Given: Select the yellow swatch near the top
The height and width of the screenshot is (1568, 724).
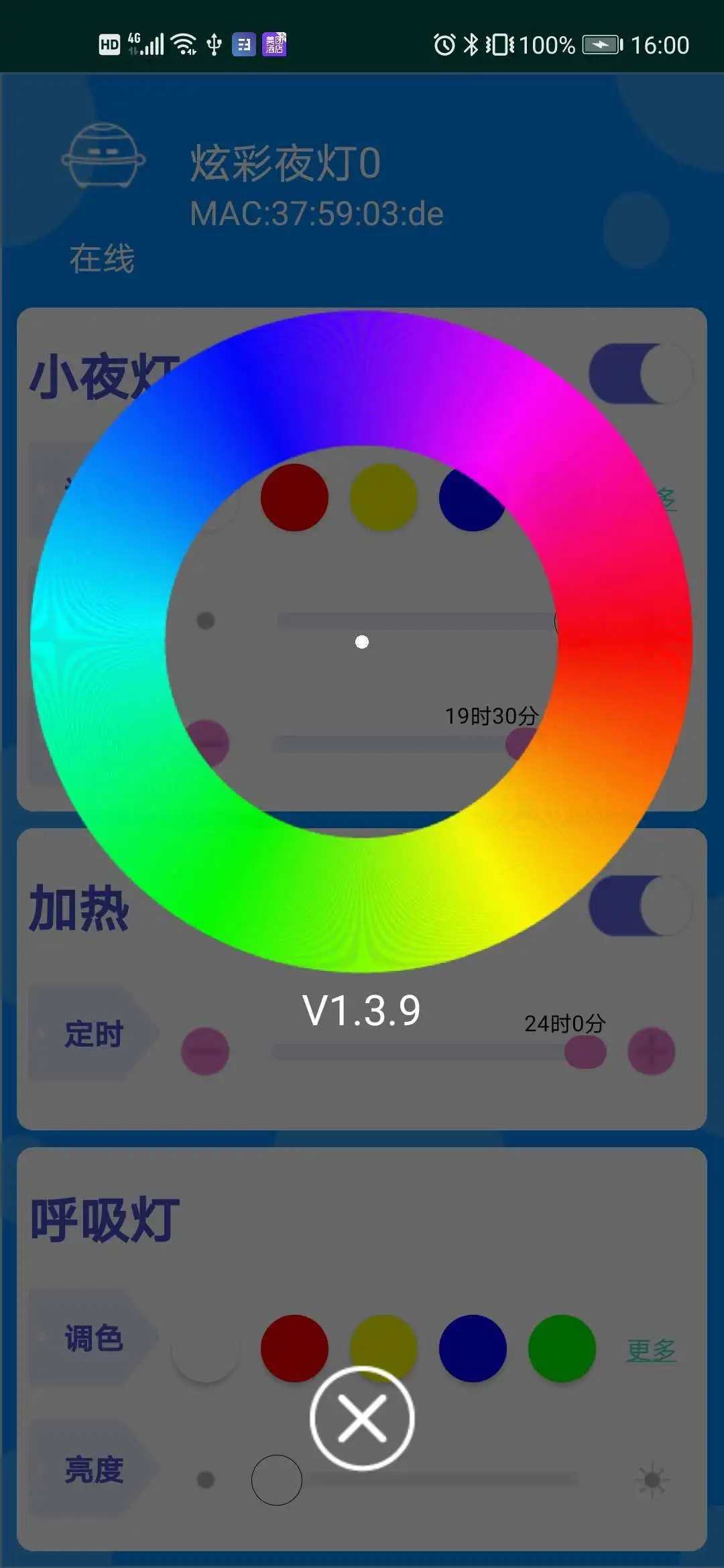Looking at the screenshot, I should (382, 499).
